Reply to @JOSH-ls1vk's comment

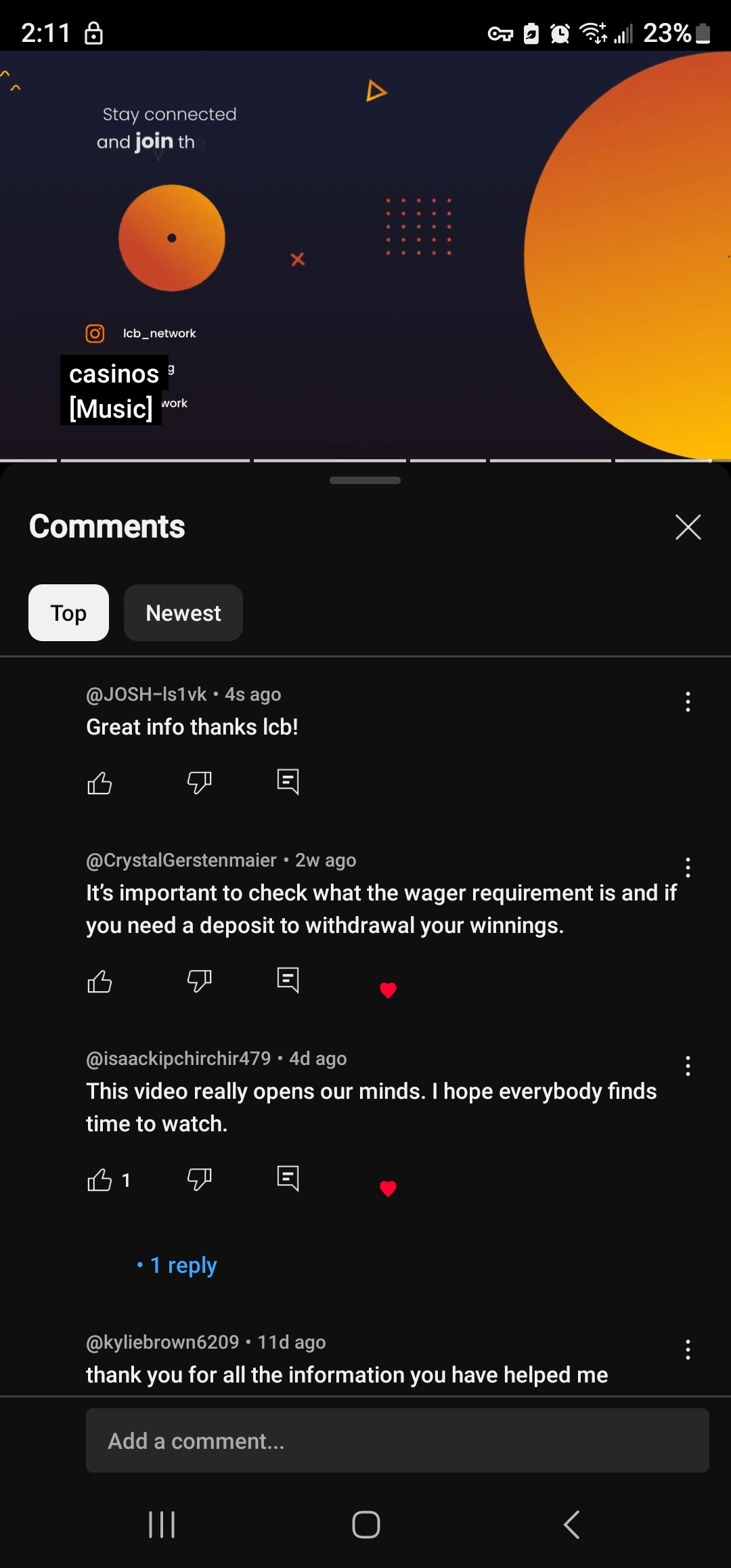pyautogui.click(x=288, y=782)
